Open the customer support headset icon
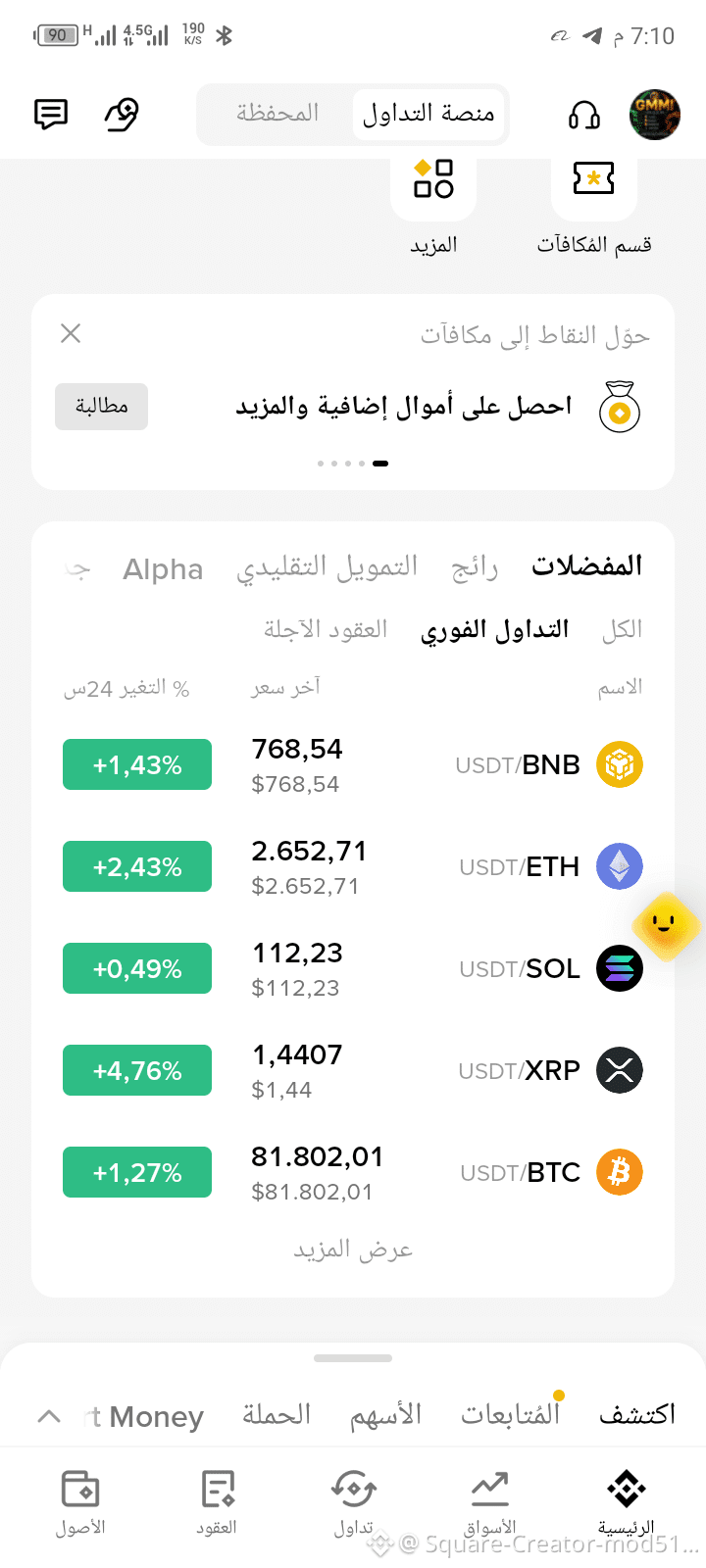This screenshot has height=1568, width=706. click(x=584, y=115)
